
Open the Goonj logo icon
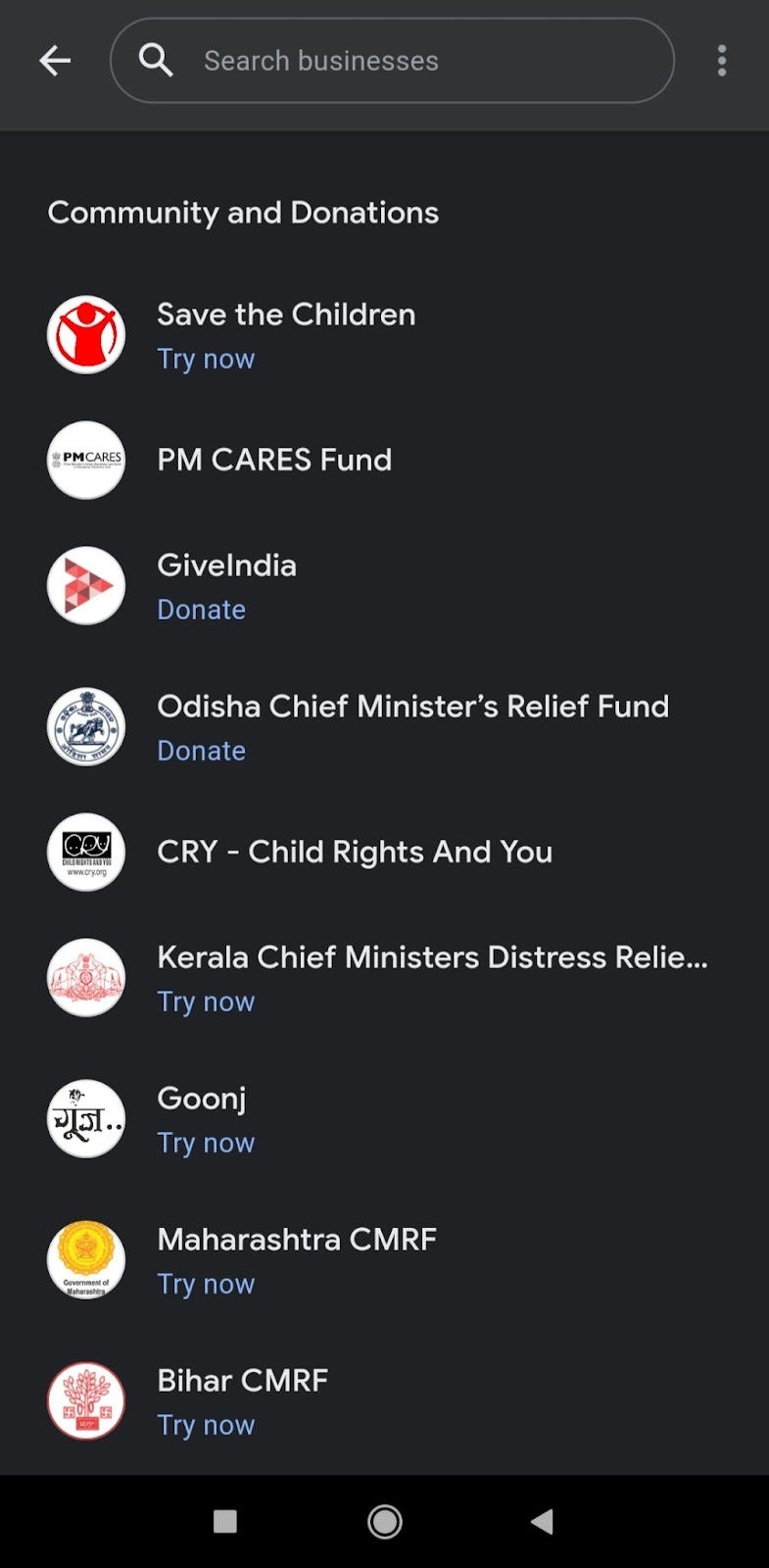point(86,1118)
